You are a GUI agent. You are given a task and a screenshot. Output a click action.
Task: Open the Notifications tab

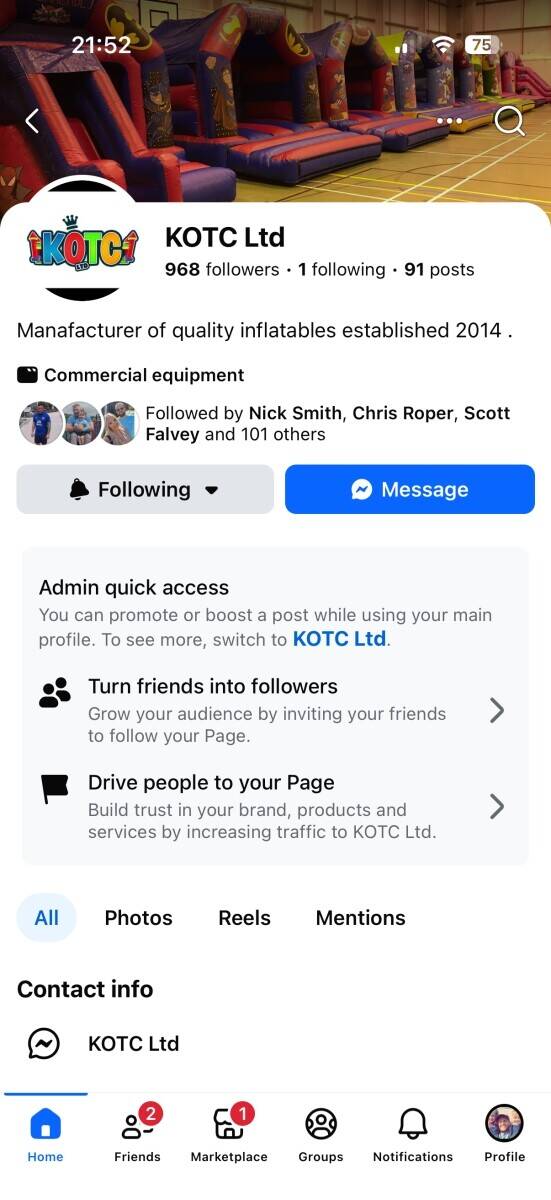click(x=413, y=1135)
